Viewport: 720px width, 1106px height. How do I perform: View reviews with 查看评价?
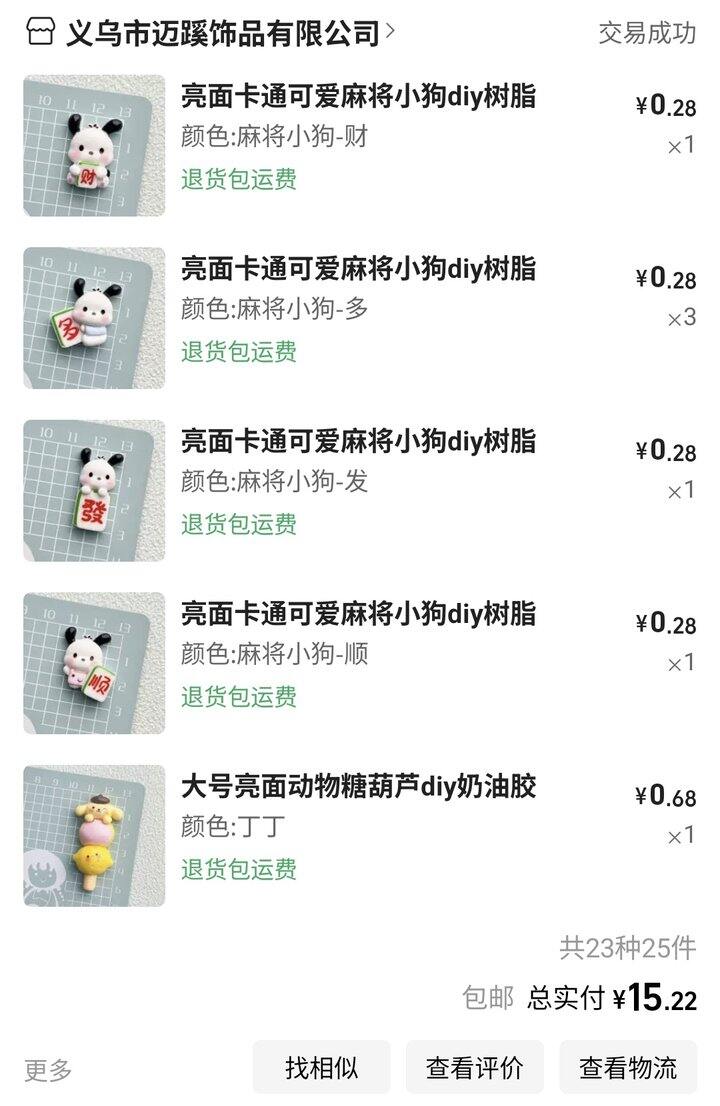tap(474, 1067)
